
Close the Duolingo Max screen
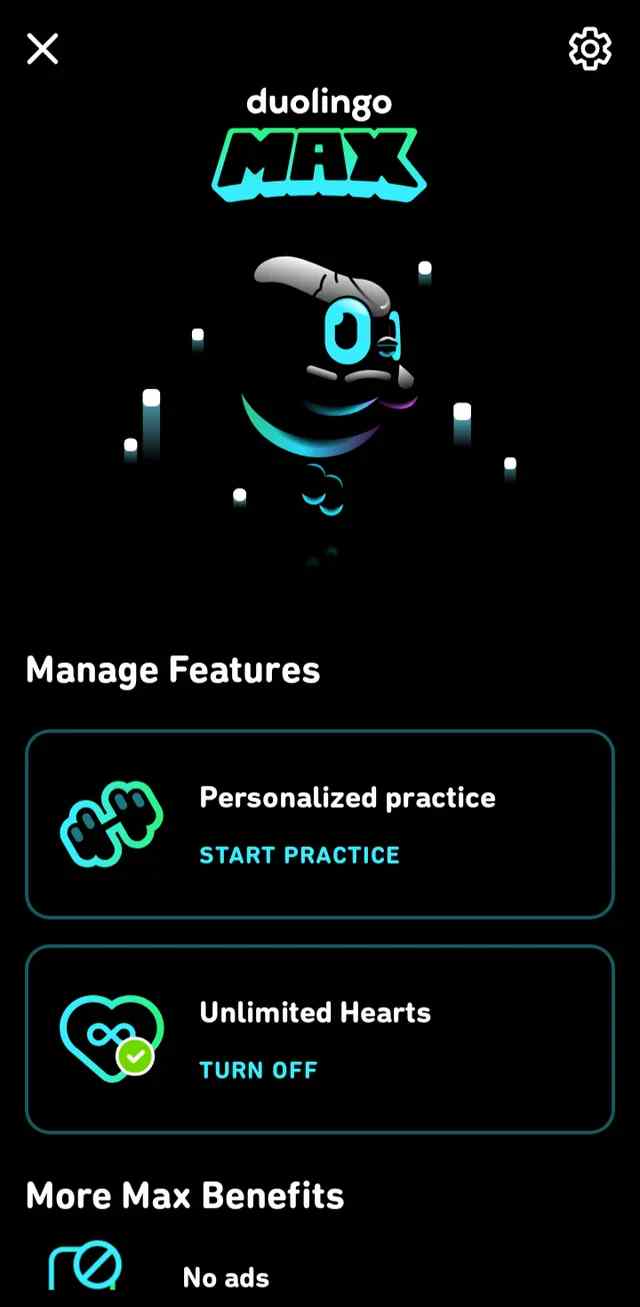42,48
